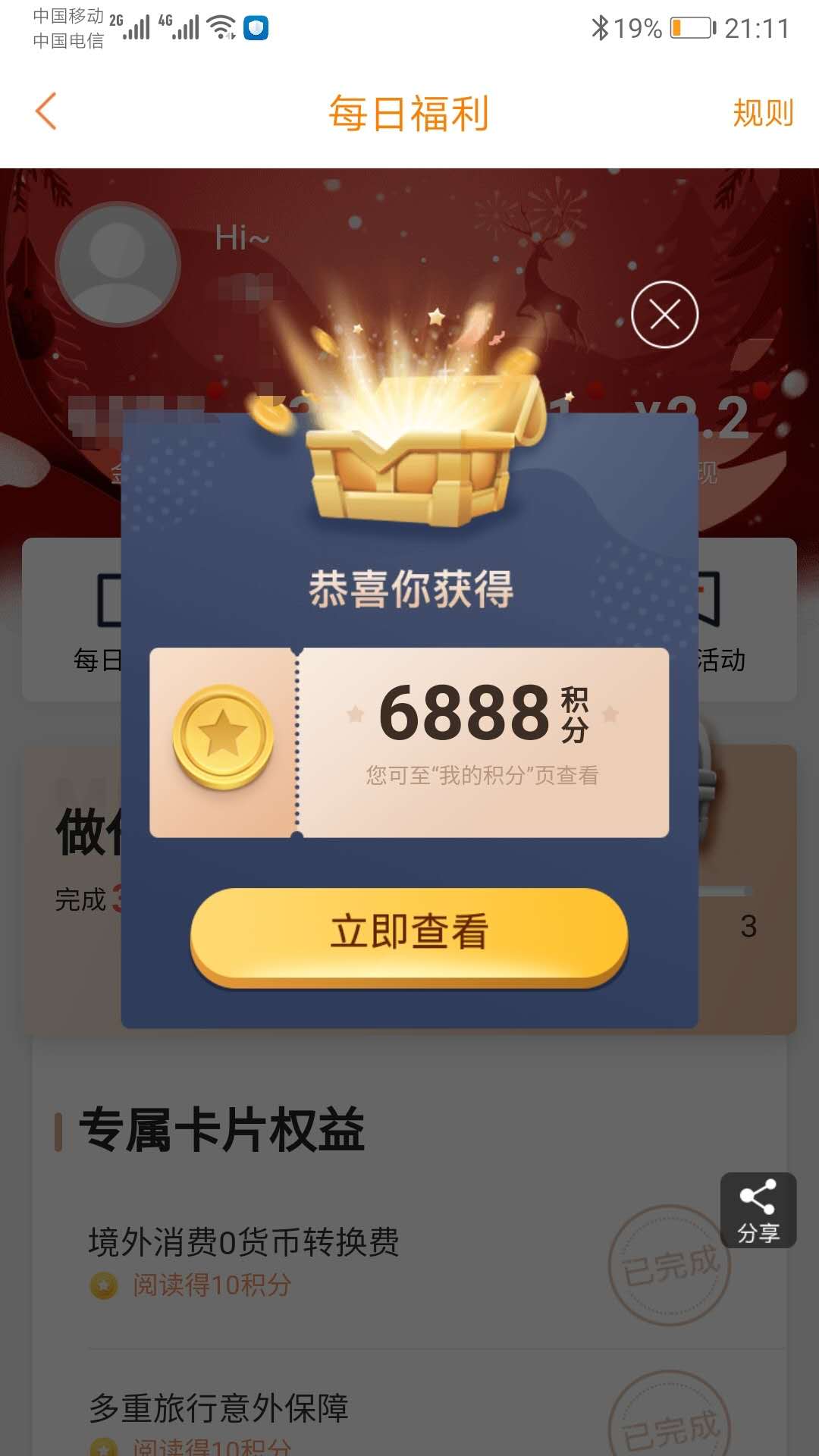The height and width of the screenshot is (1456, 819).
Task: Open the 规则 rules page
Action: pyautogui.click(x=762, y=113)
